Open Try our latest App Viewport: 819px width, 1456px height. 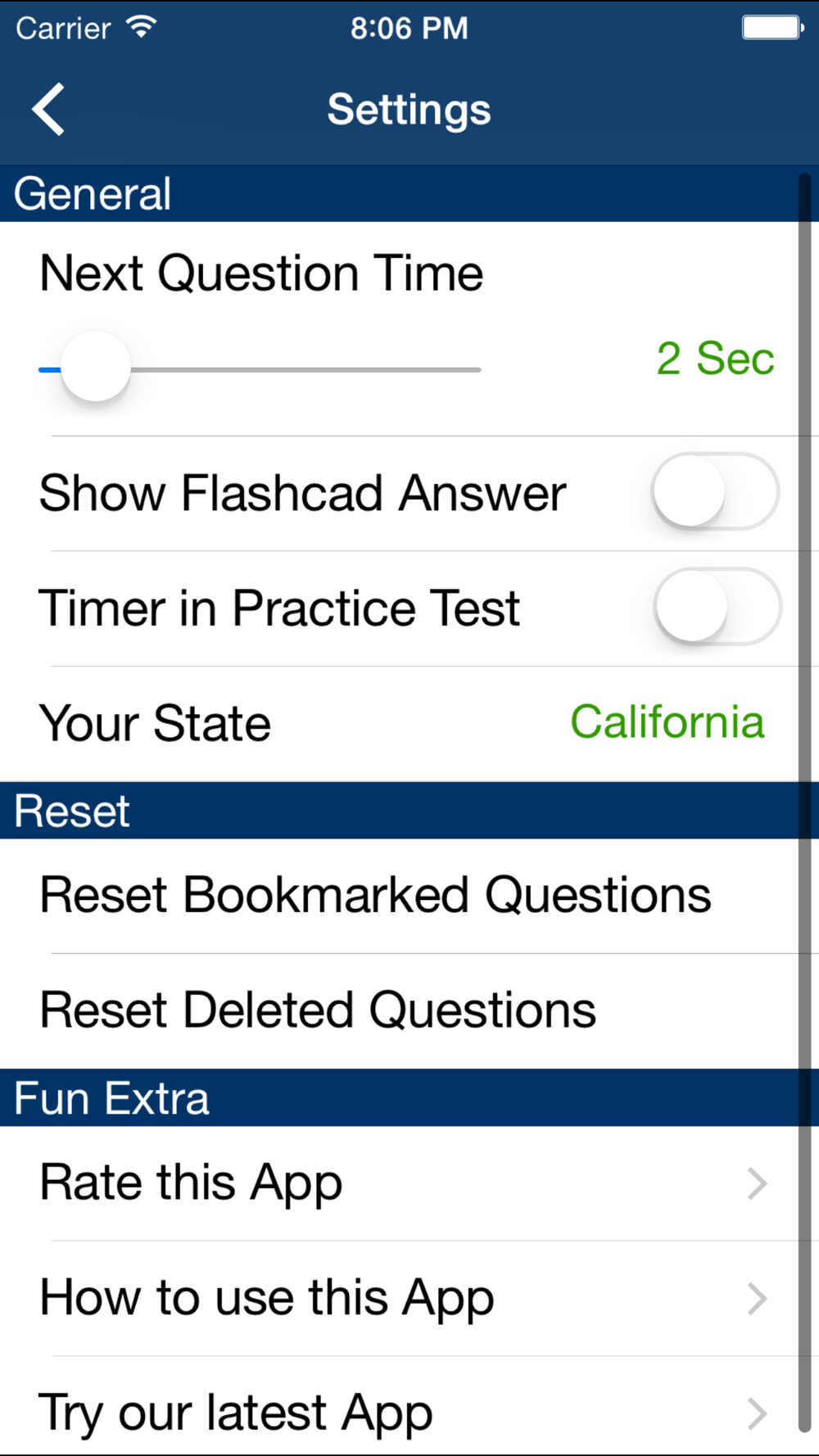pos(401,1413)
